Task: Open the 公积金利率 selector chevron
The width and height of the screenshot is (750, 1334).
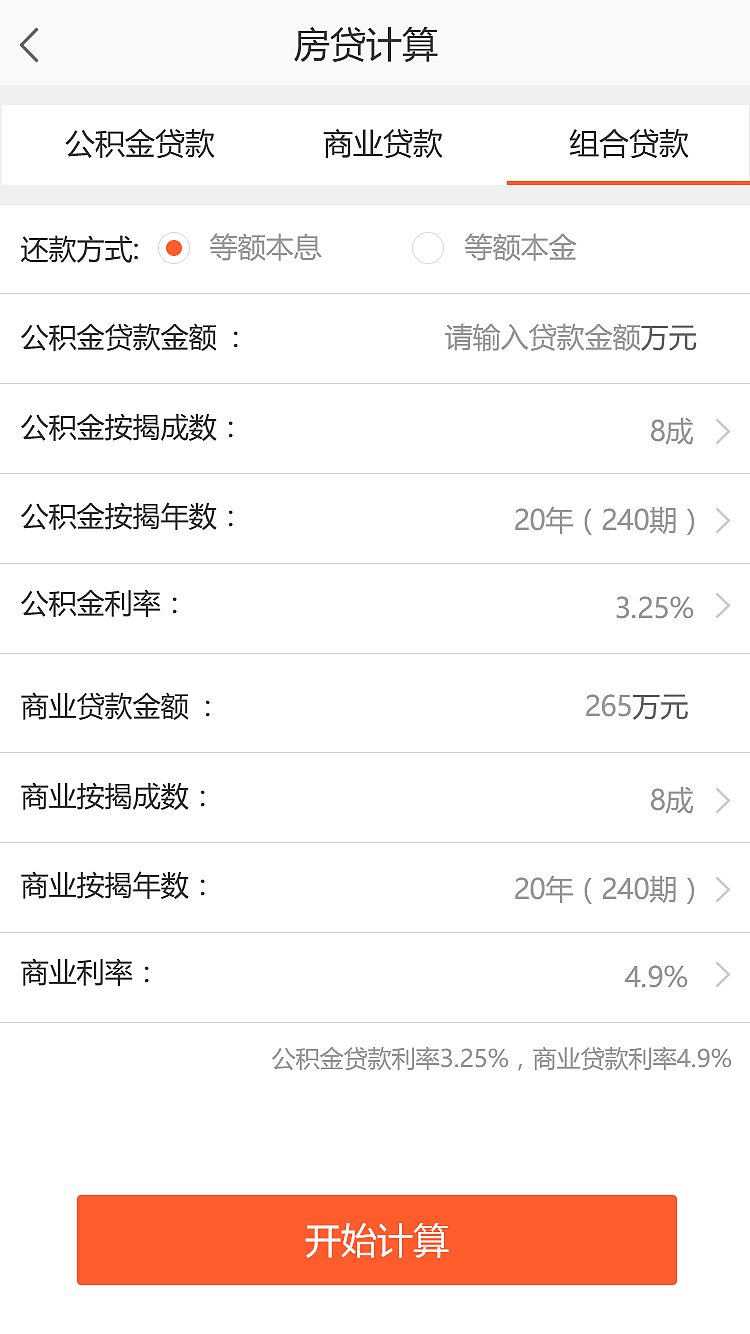Action: point(722,608)
